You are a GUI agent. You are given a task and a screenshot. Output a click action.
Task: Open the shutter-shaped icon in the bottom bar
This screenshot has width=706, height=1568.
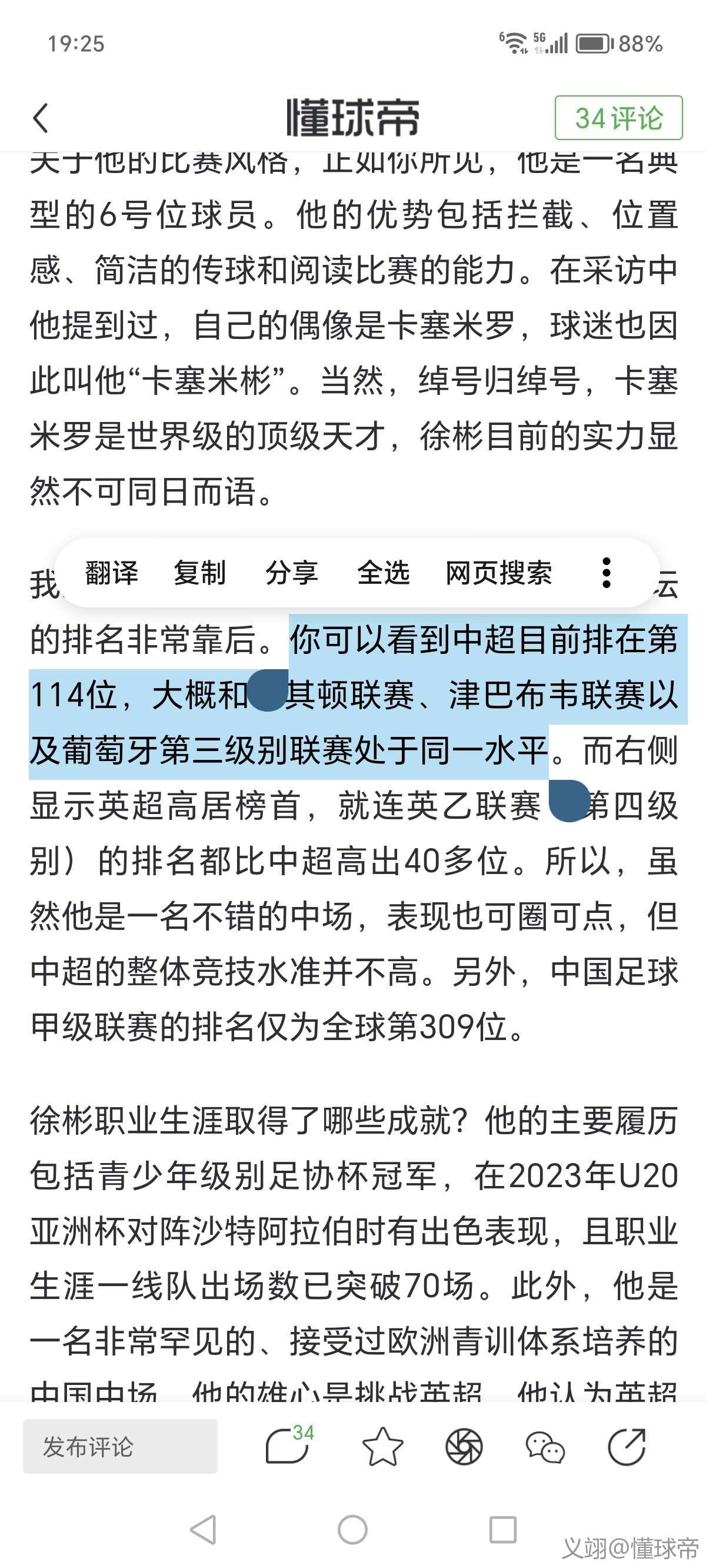coord(464,1446)
